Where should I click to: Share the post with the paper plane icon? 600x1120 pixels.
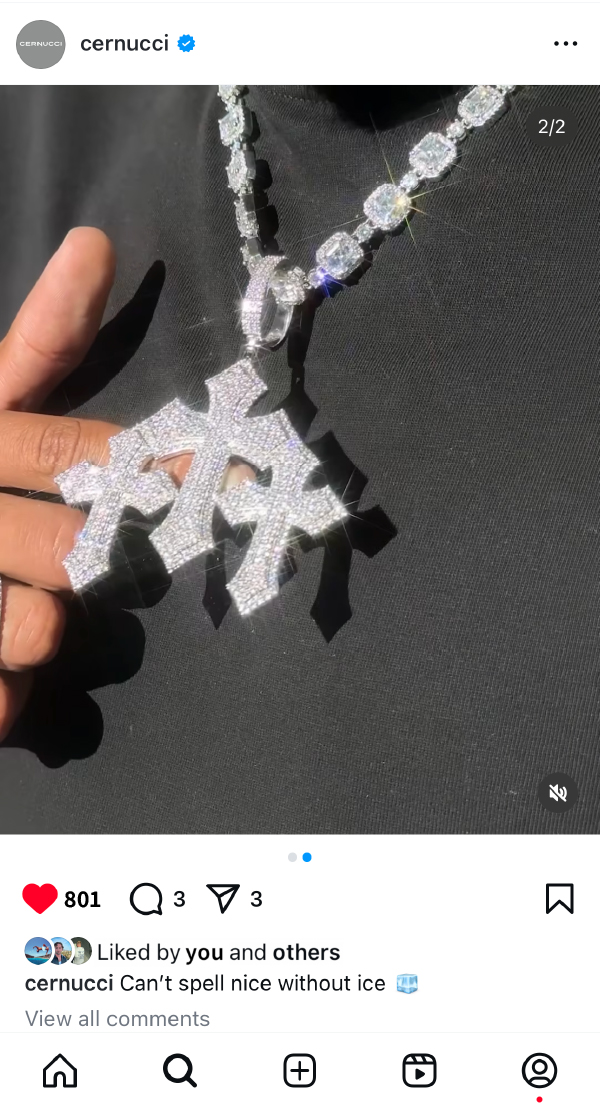[222, 899]
